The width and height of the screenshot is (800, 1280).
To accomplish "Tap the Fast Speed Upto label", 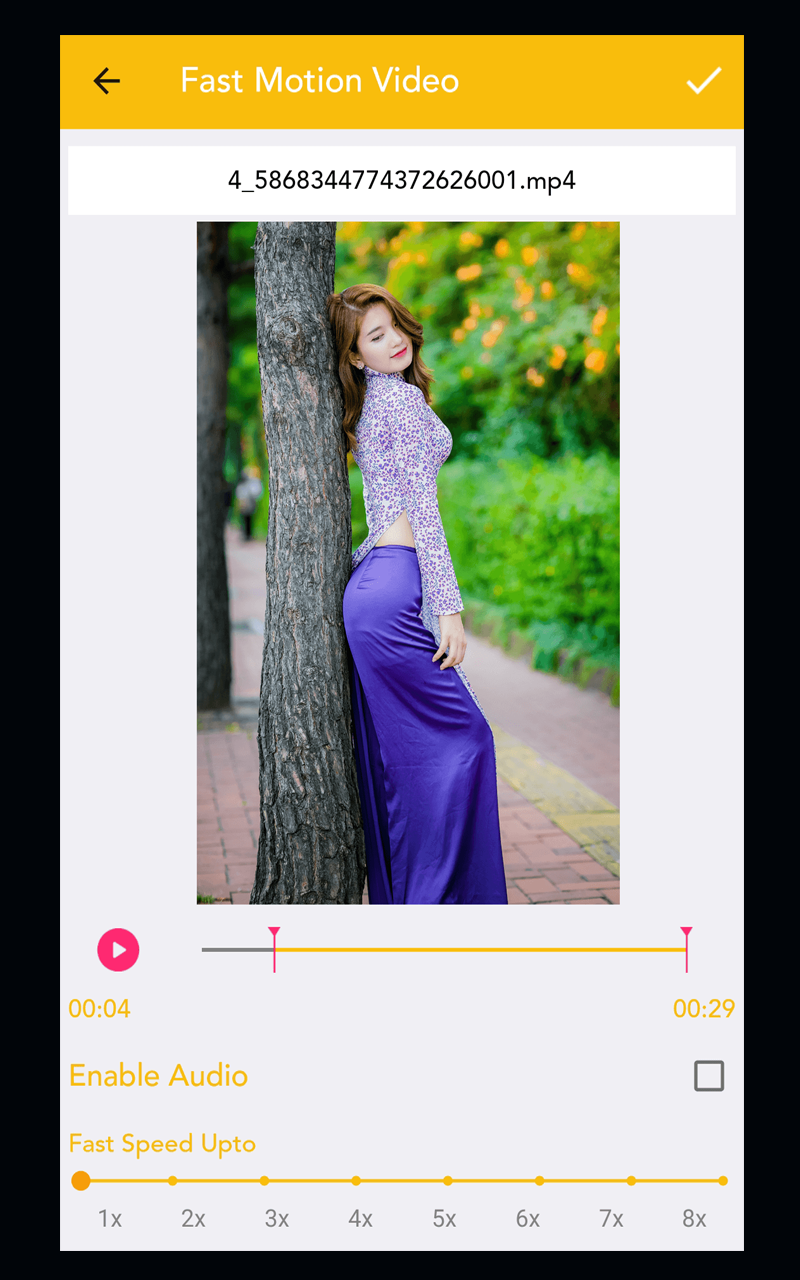I will (162, 1143).
